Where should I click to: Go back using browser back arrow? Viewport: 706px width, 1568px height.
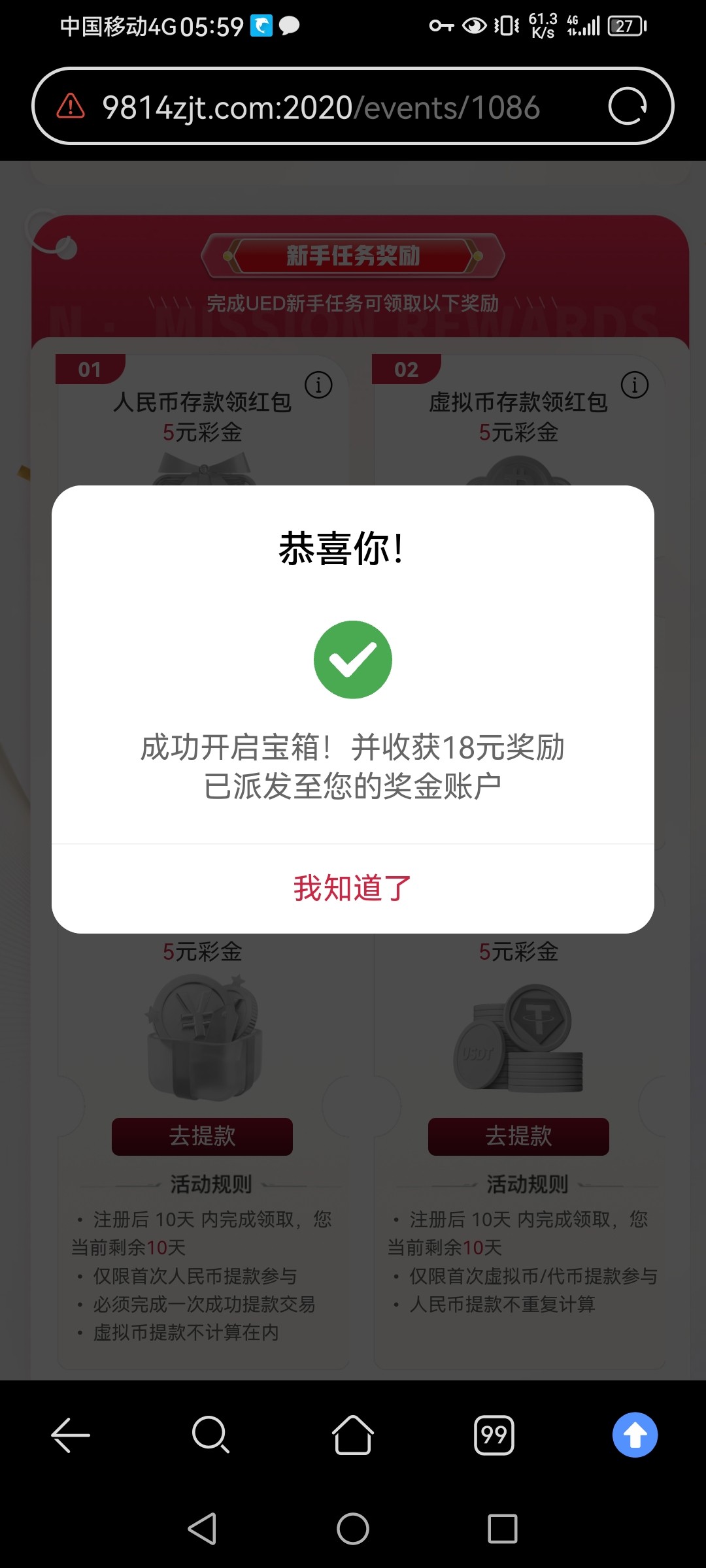pyautogui.click(x=71, y=1435)
